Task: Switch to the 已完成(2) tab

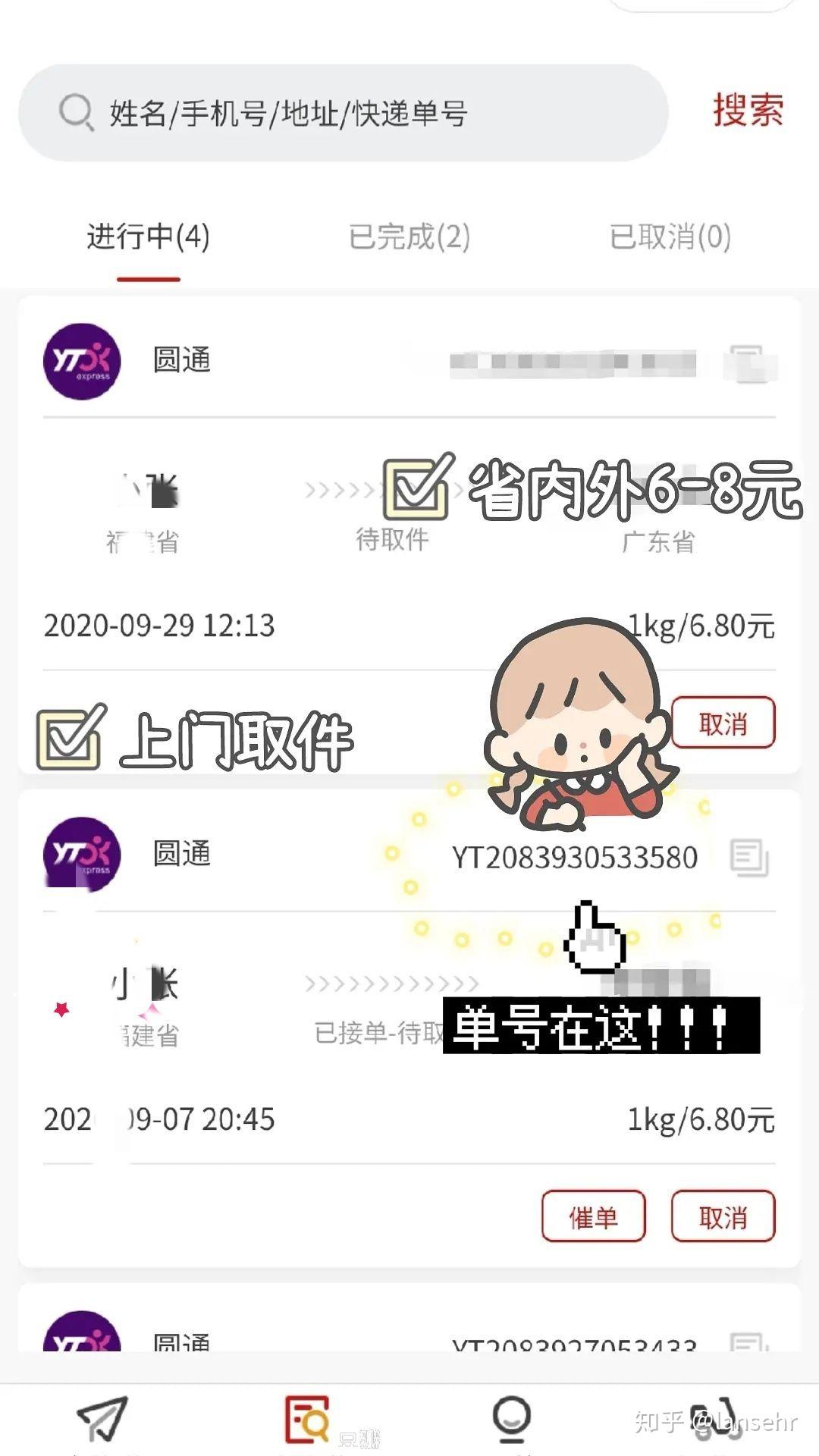Action: (409, 237)
